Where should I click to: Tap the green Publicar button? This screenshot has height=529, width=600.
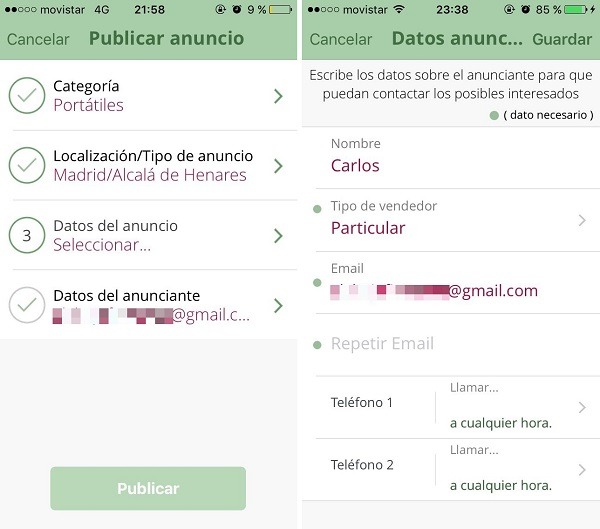[148, 488]
